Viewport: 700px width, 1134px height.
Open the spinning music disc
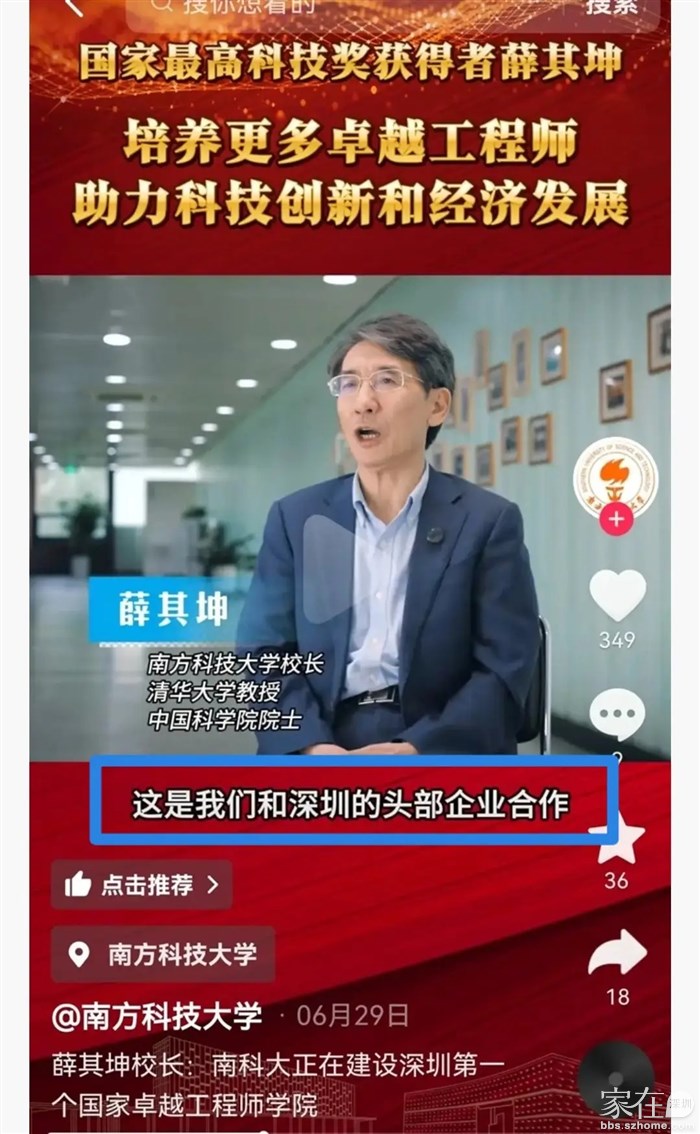tap(617, 1077)
